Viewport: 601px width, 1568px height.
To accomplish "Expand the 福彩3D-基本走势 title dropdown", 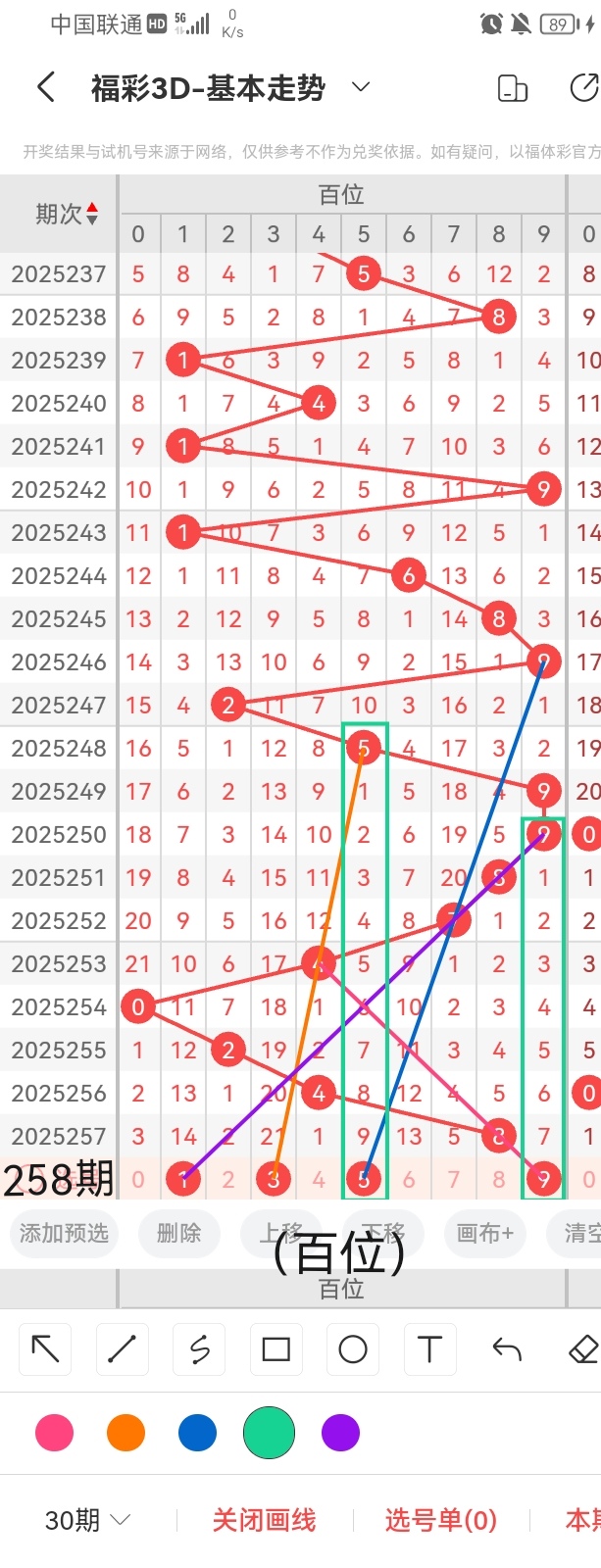I will 361,88.
